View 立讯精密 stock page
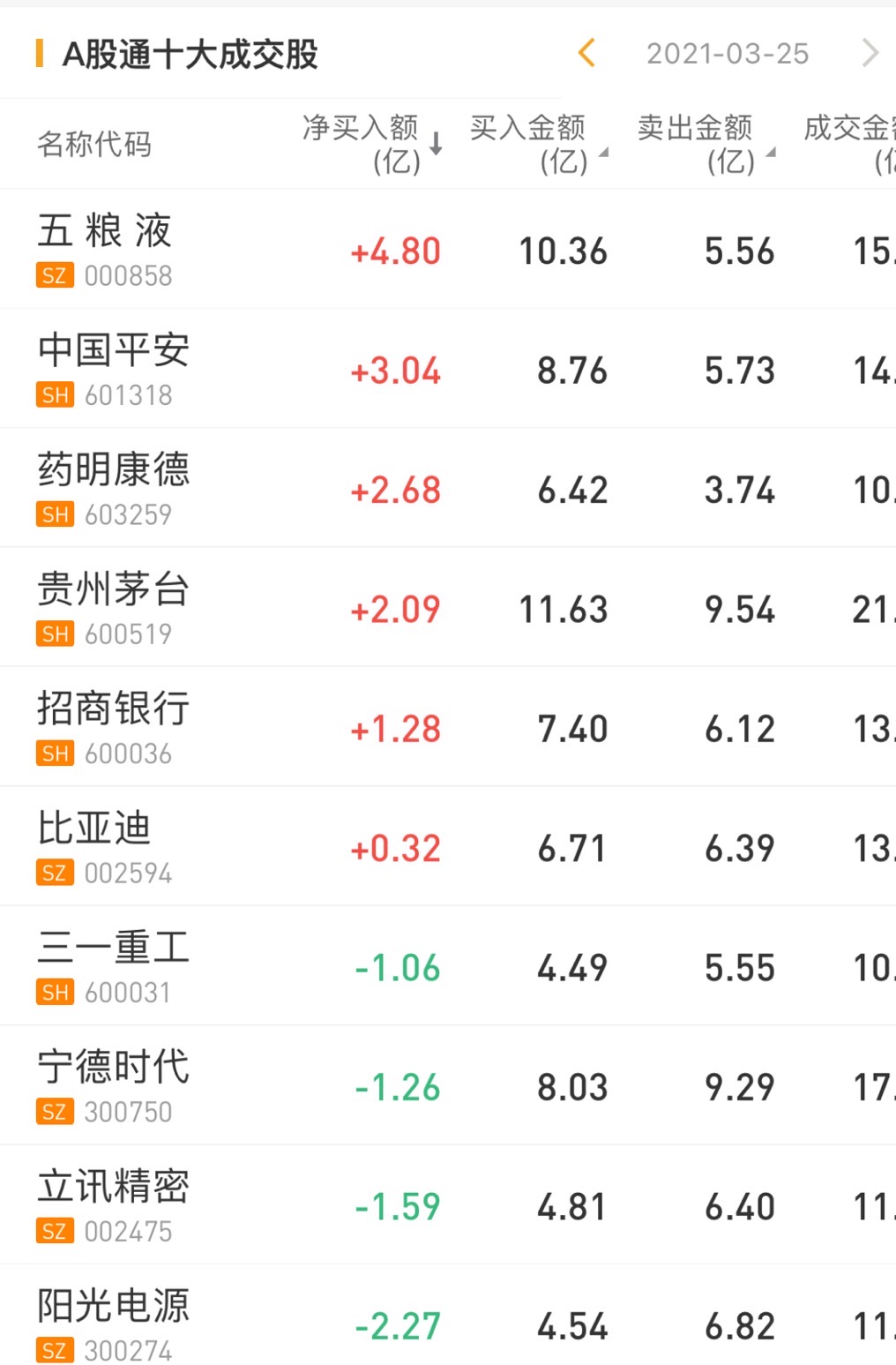The height and width of the screenshot is (1365, 896). [113, 1205]
